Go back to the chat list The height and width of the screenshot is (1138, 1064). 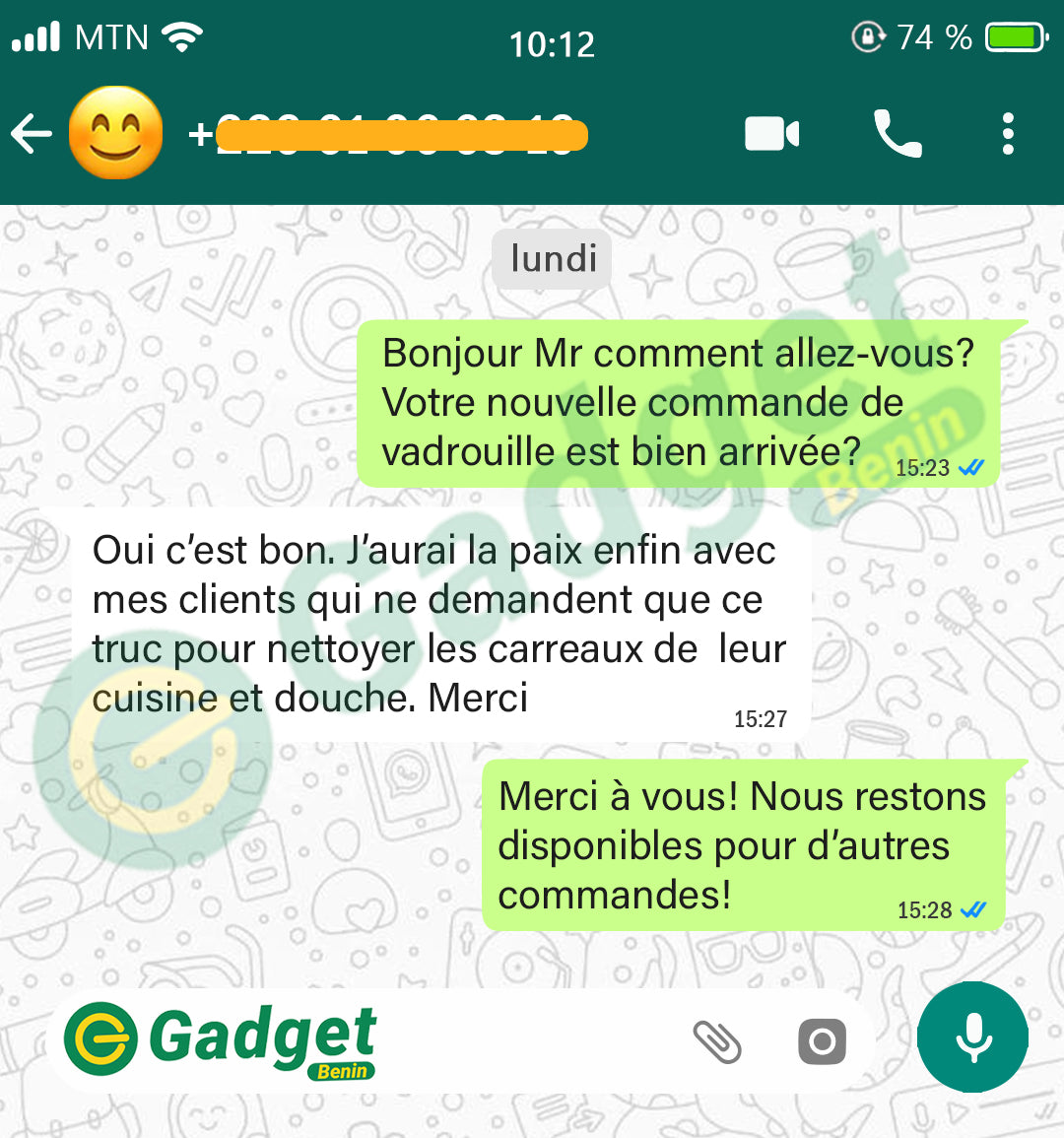(x=32, y=134)
